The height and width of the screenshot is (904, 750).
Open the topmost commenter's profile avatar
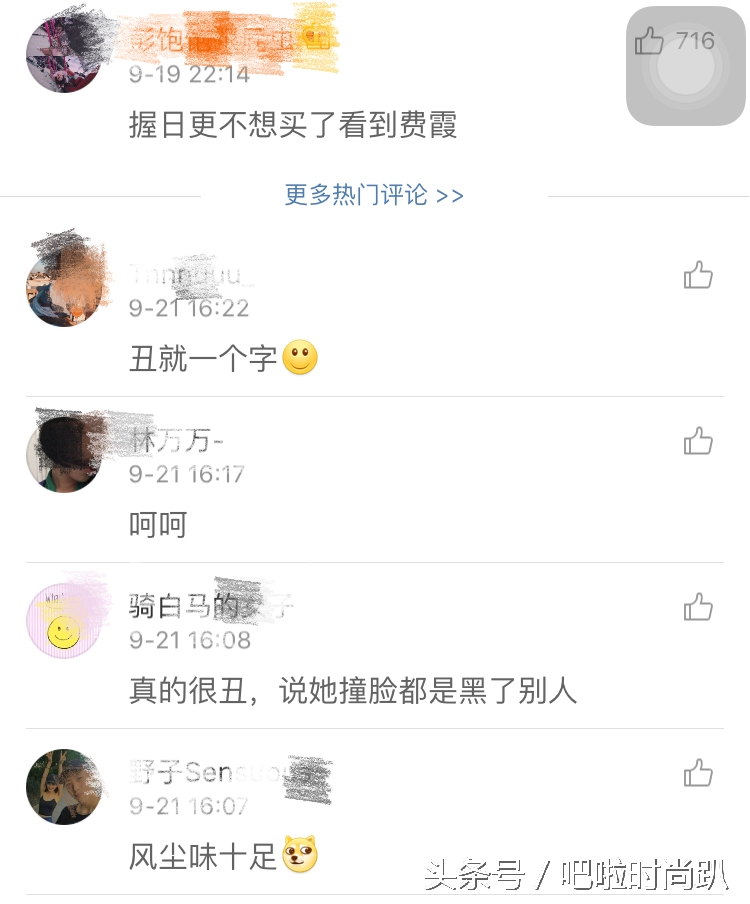66,50
